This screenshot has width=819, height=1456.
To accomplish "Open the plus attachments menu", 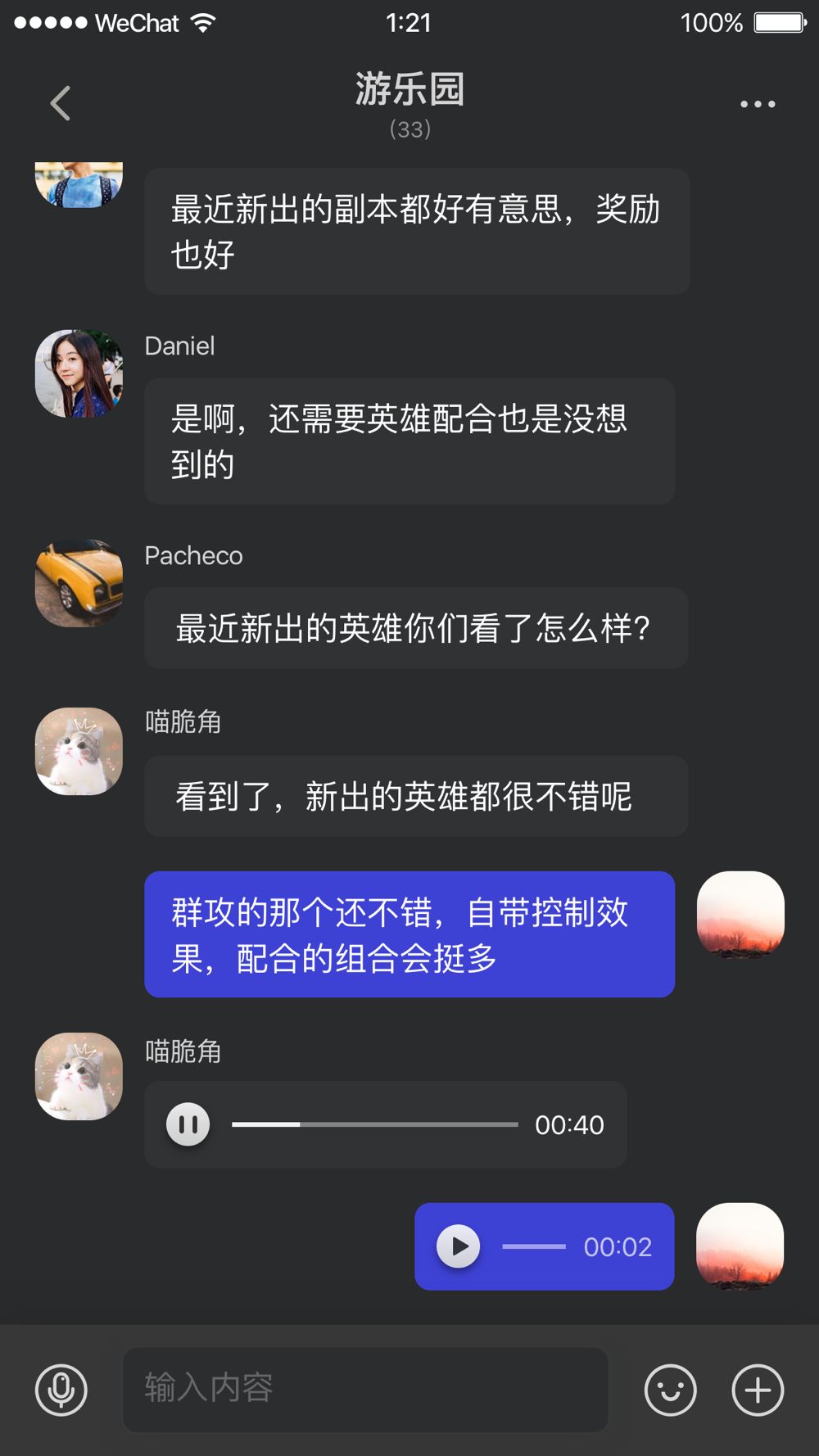I will pyautogui.click(x=758, y=1390).
